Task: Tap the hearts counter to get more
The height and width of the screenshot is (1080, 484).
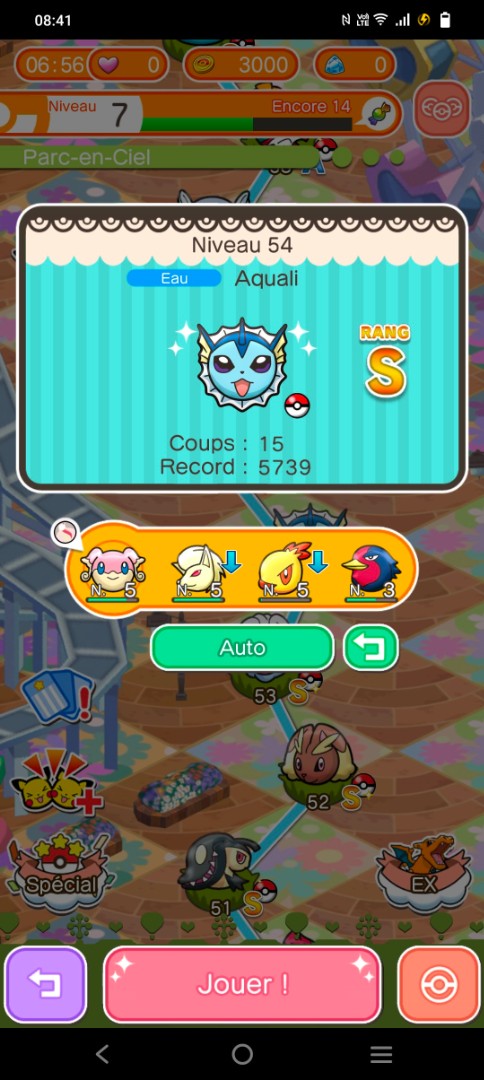Action: [x=127, y=65]
